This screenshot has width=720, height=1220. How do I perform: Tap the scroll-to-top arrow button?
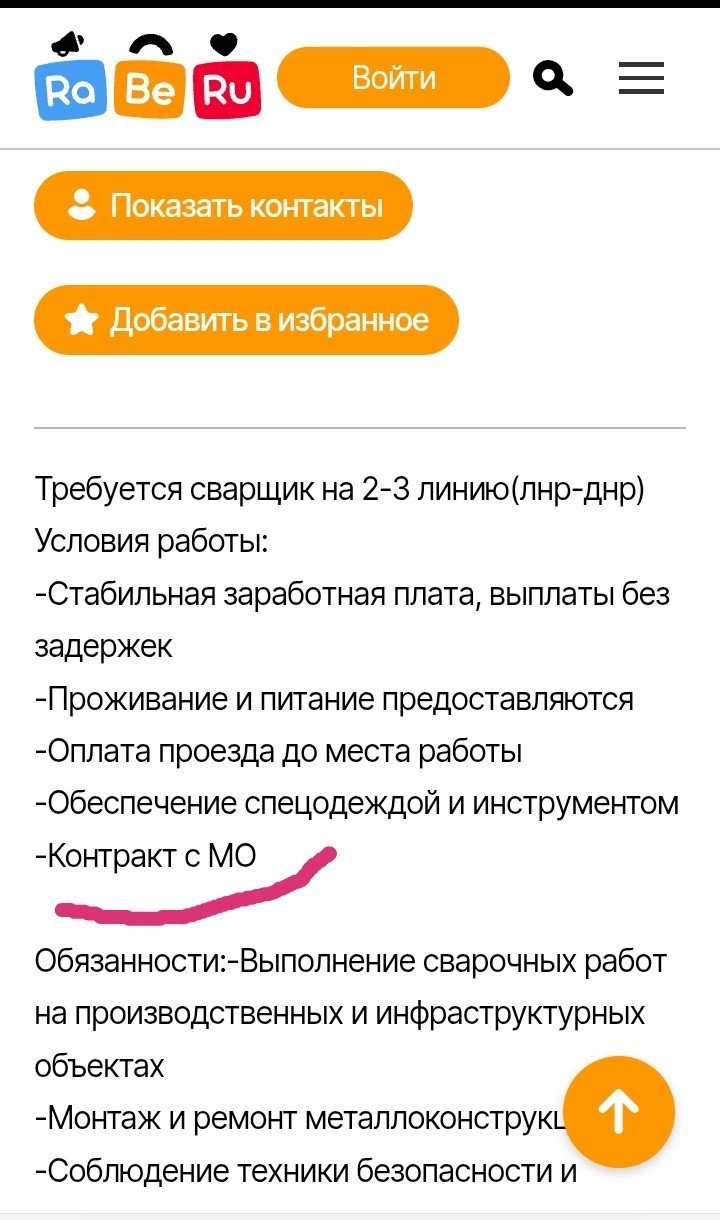[x=619, y=1110]
